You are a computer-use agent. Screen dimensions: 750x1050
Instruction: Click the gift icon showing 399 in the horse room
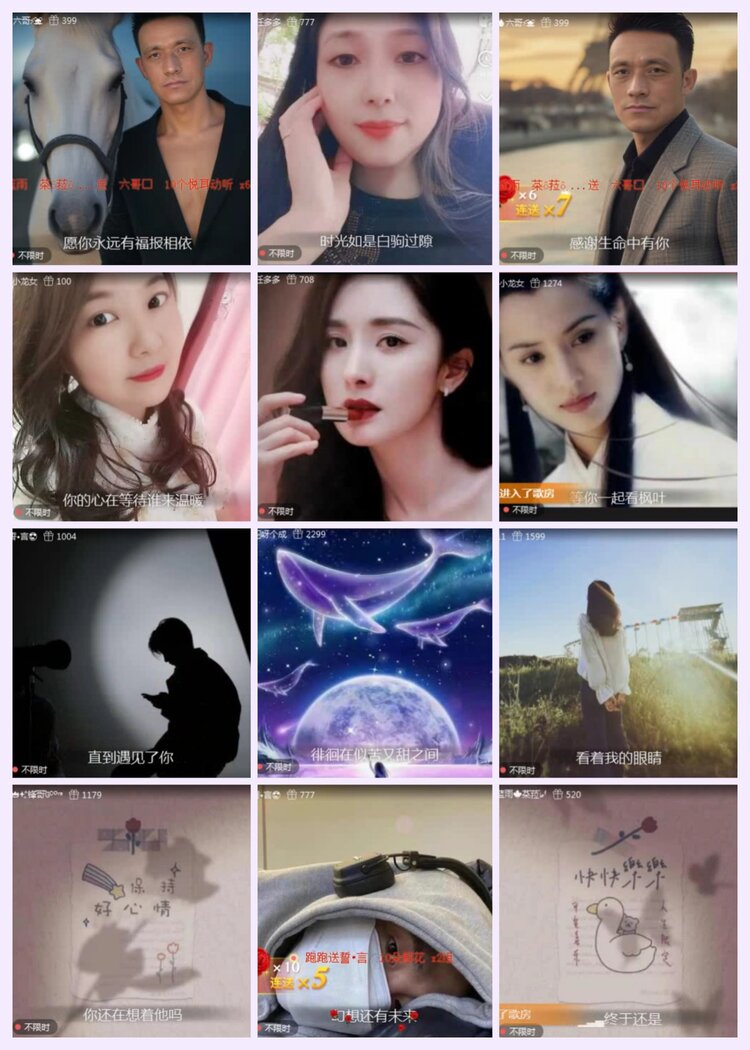(x=54, y=20)
